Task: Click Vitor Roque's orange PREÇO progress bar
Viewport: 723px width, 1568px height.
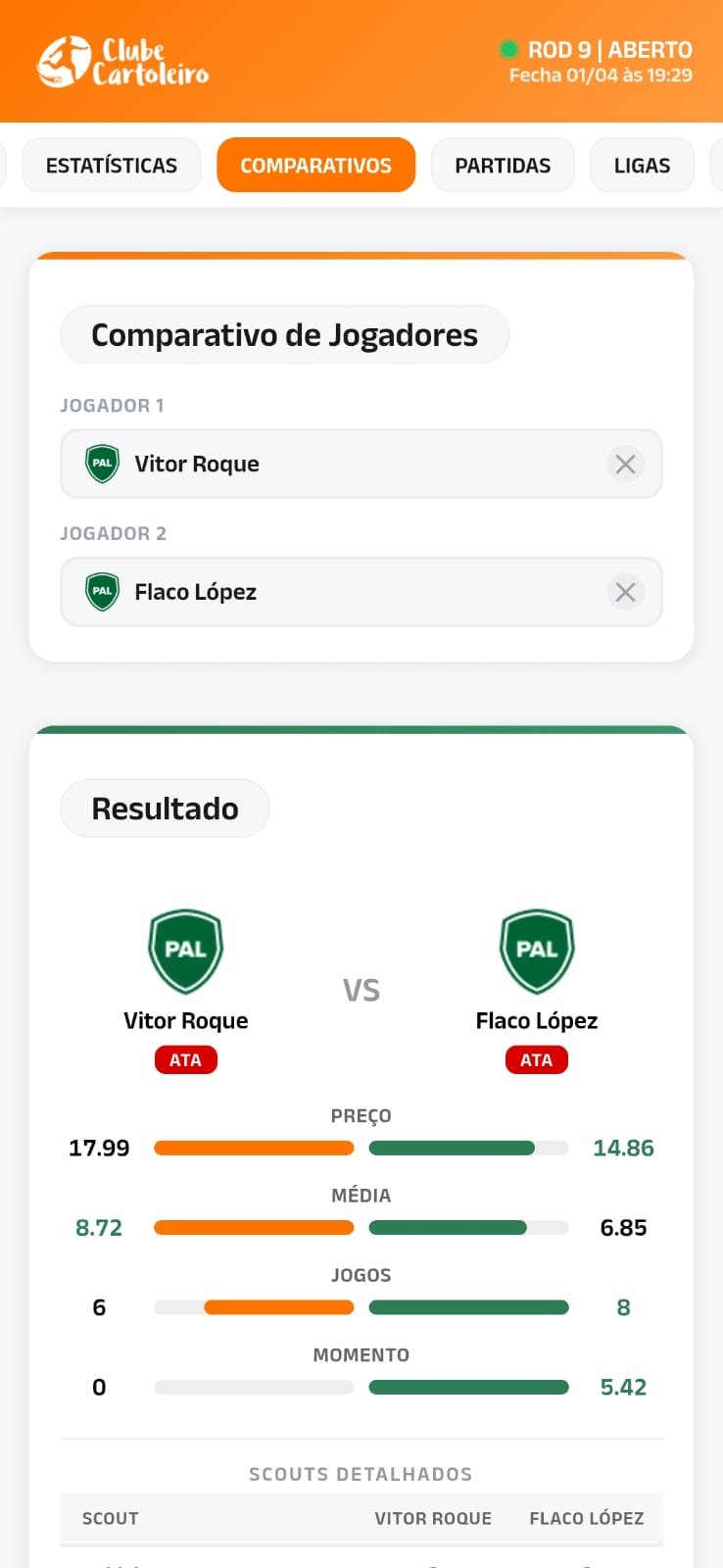Action: [x=253, y=1148]
